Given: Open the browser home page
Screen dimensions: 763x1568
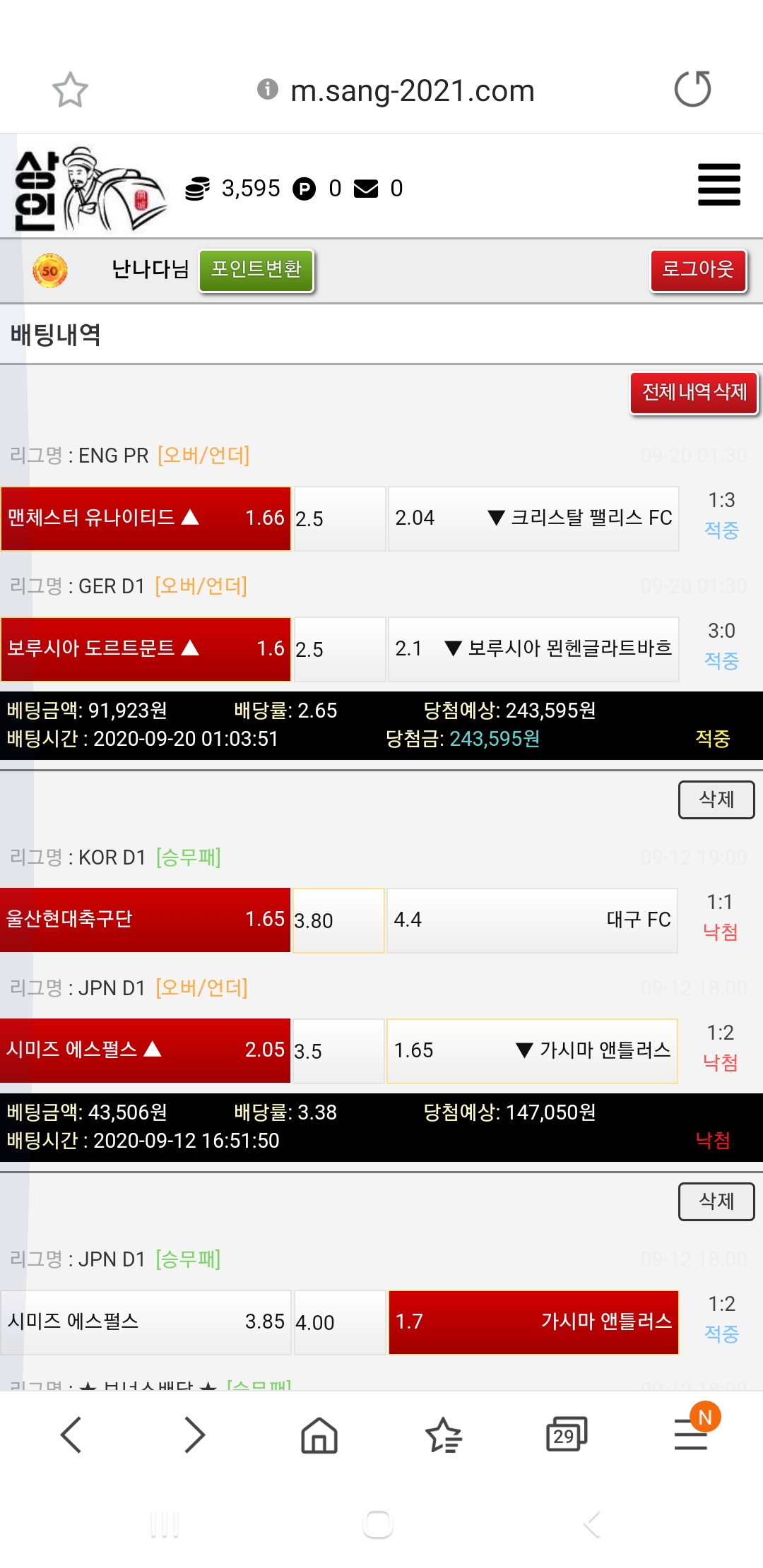Looking at the screenshot, I should [x=319, y=1435].
